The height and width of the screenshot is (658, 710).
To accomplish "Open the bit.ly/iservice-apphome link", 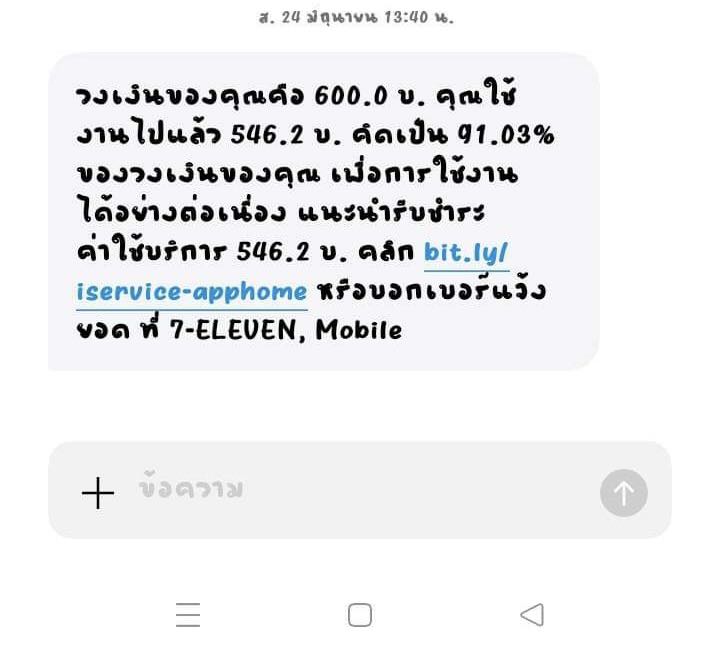I will click(x=192, y=291).
